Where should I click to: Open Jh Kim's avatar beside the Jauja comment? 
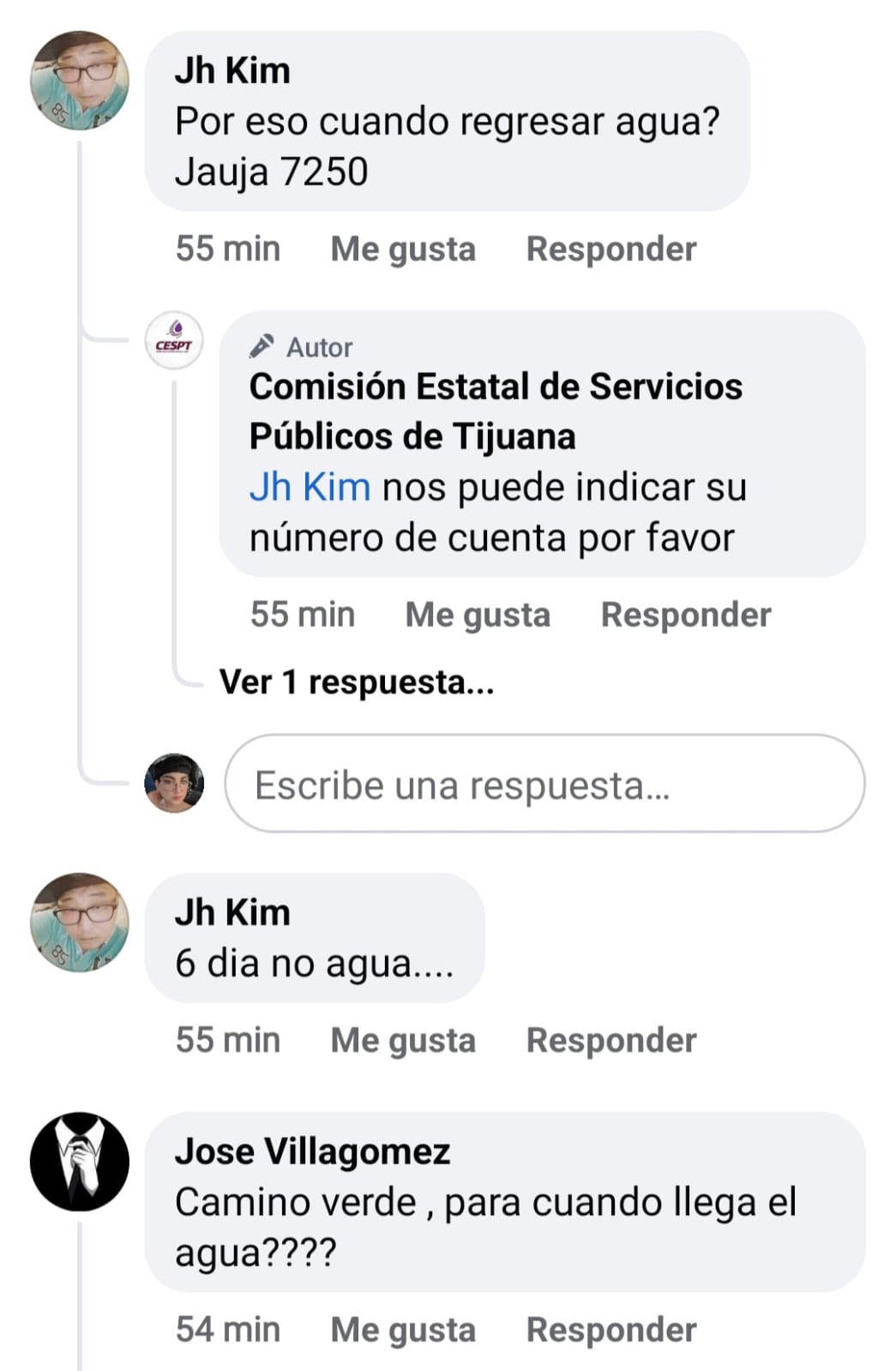point(80,81)
